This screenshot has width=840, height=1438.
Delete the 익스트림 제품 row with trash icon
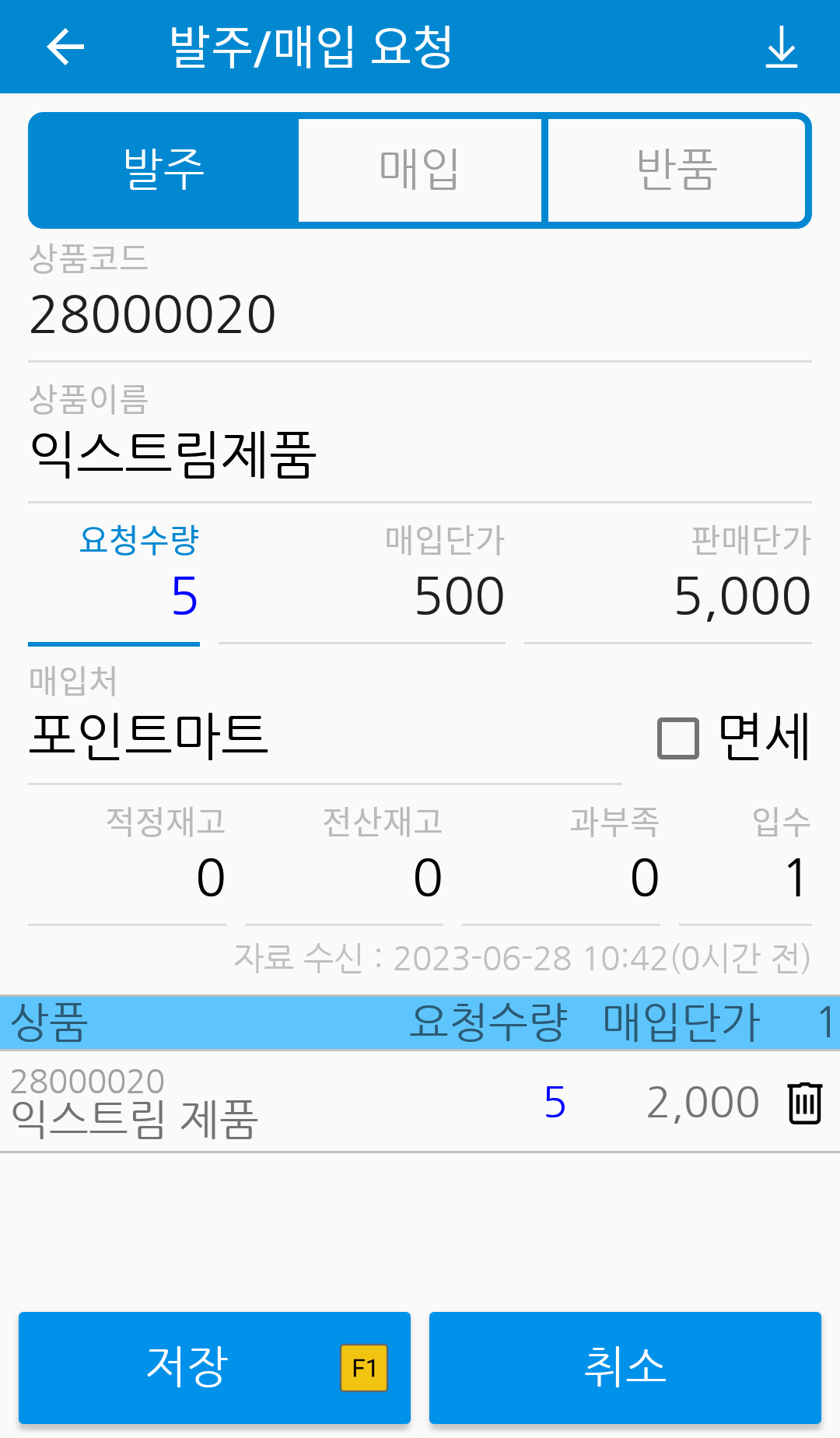click(805, 1103)
